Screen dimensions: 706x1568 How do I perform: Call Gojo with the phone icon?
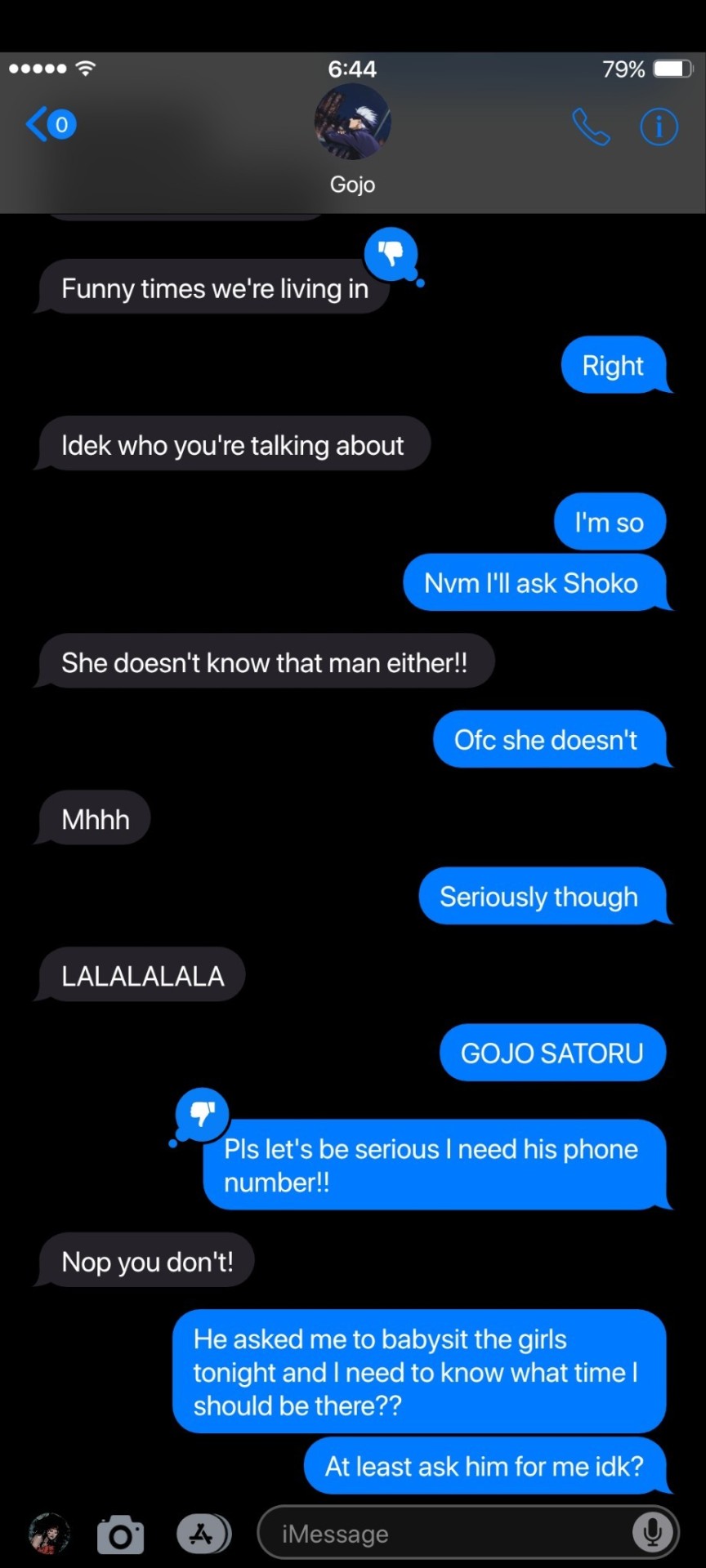coord(591,127)
